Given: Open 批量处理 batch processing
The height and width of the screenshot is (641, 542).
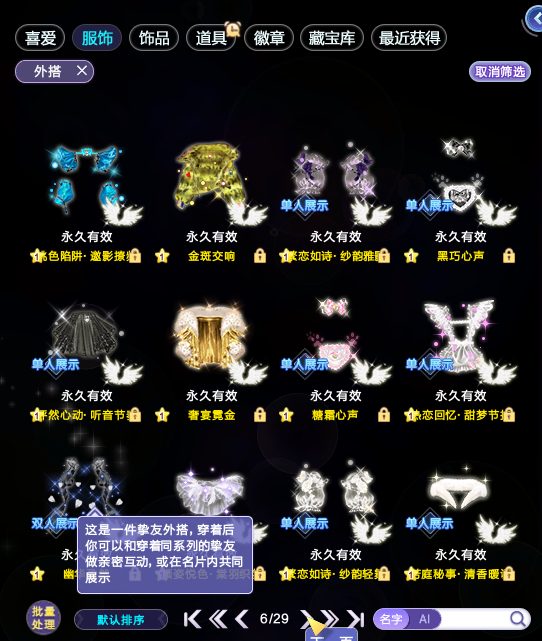Looking at the screenshot, I should [x=43, y=618].
